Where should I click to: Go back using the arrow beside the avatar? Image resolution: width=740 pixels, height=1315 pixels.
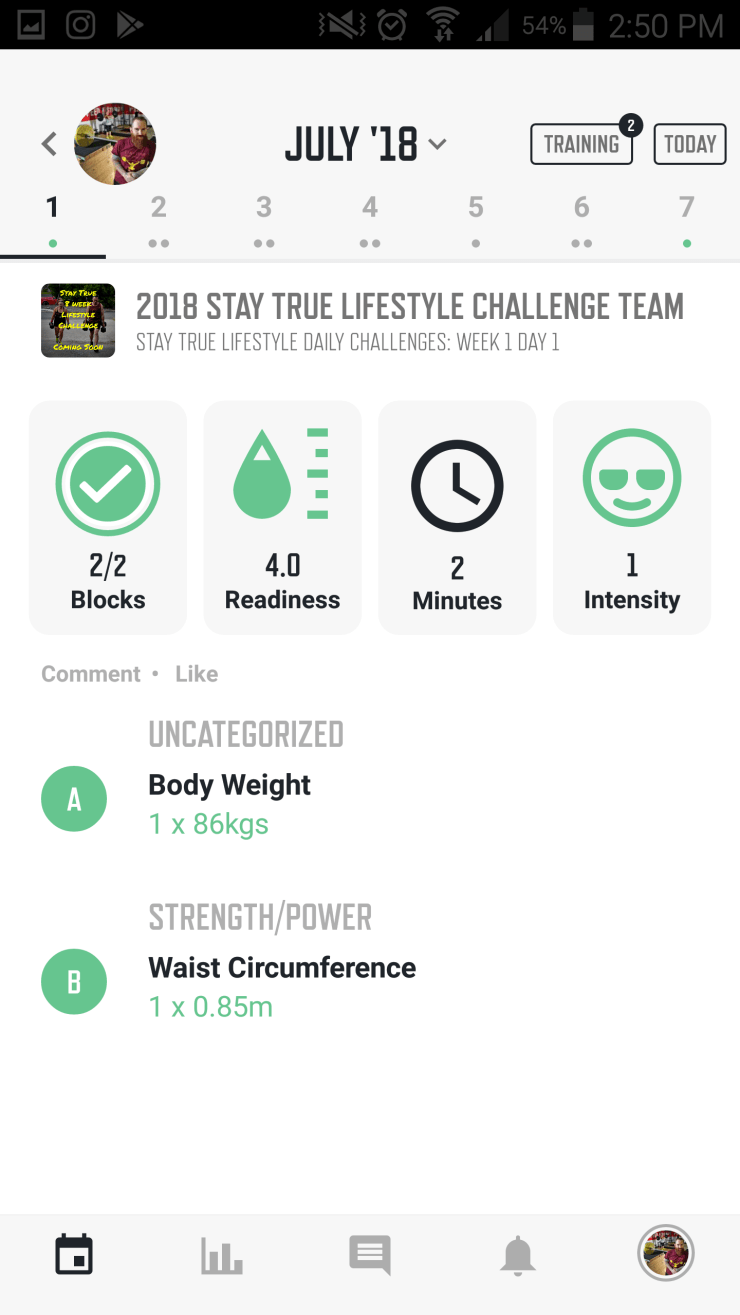point(49,144)
